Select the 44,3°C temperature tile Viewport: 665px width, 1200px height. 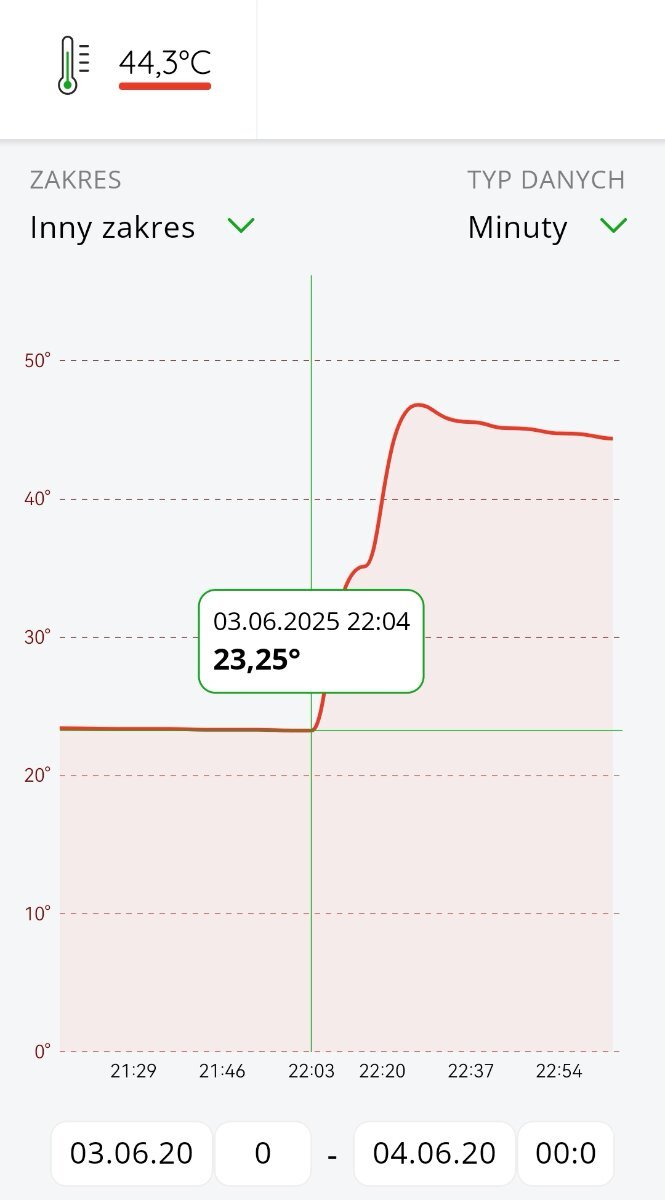tap(129, 69)
